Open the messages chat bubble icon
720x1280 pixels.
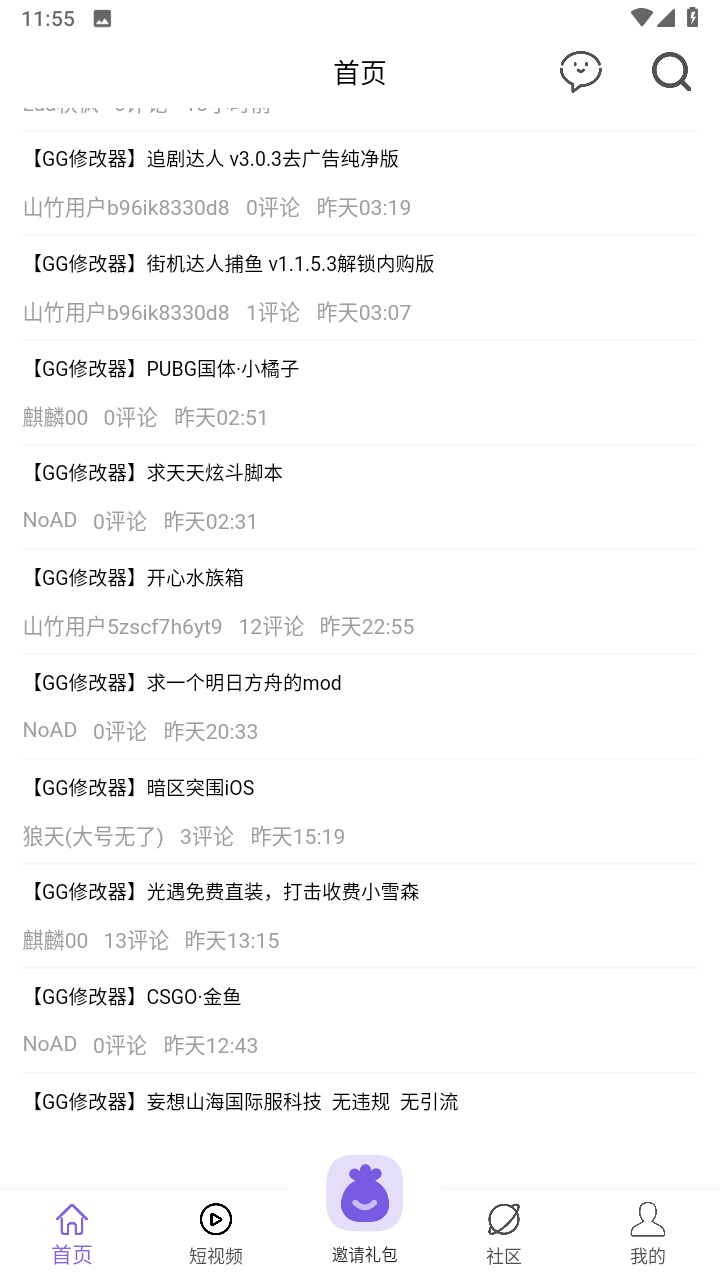[580, 72]
